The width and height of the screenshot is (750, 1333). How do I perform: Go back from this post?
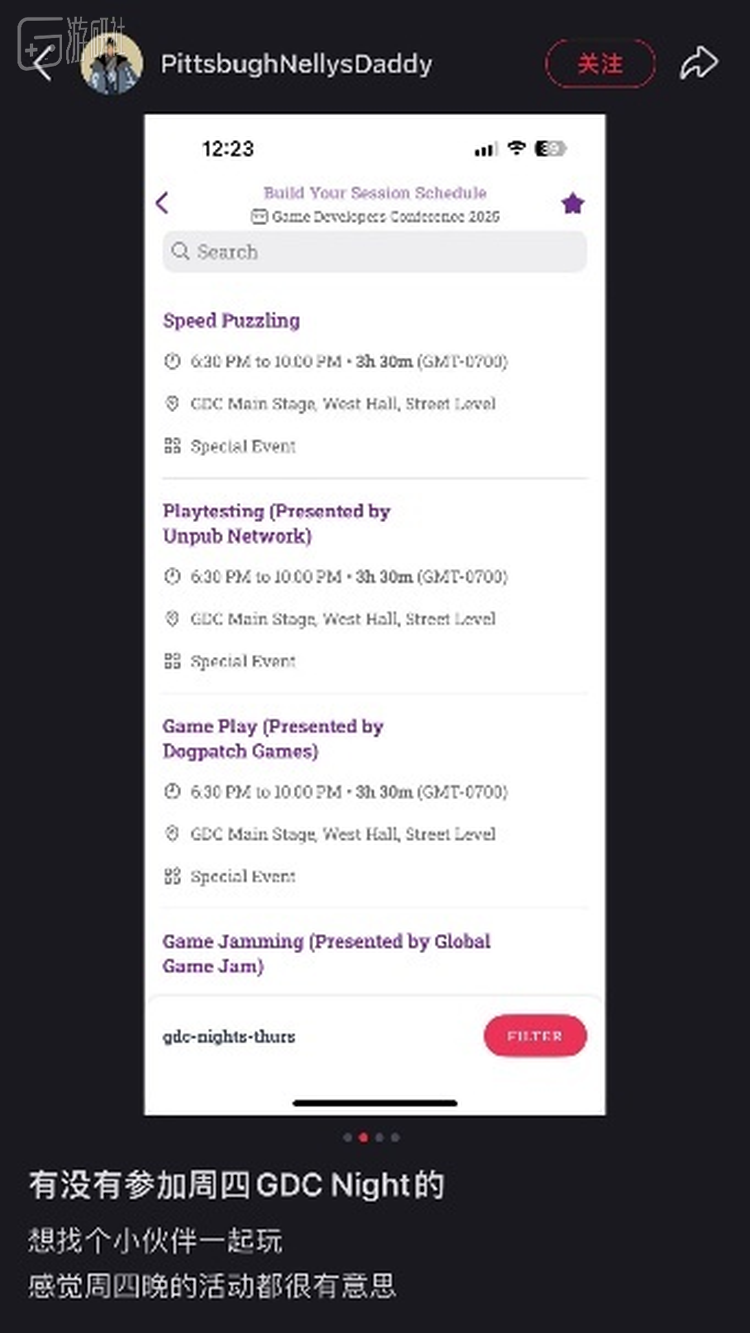click(x=42, y=64)
